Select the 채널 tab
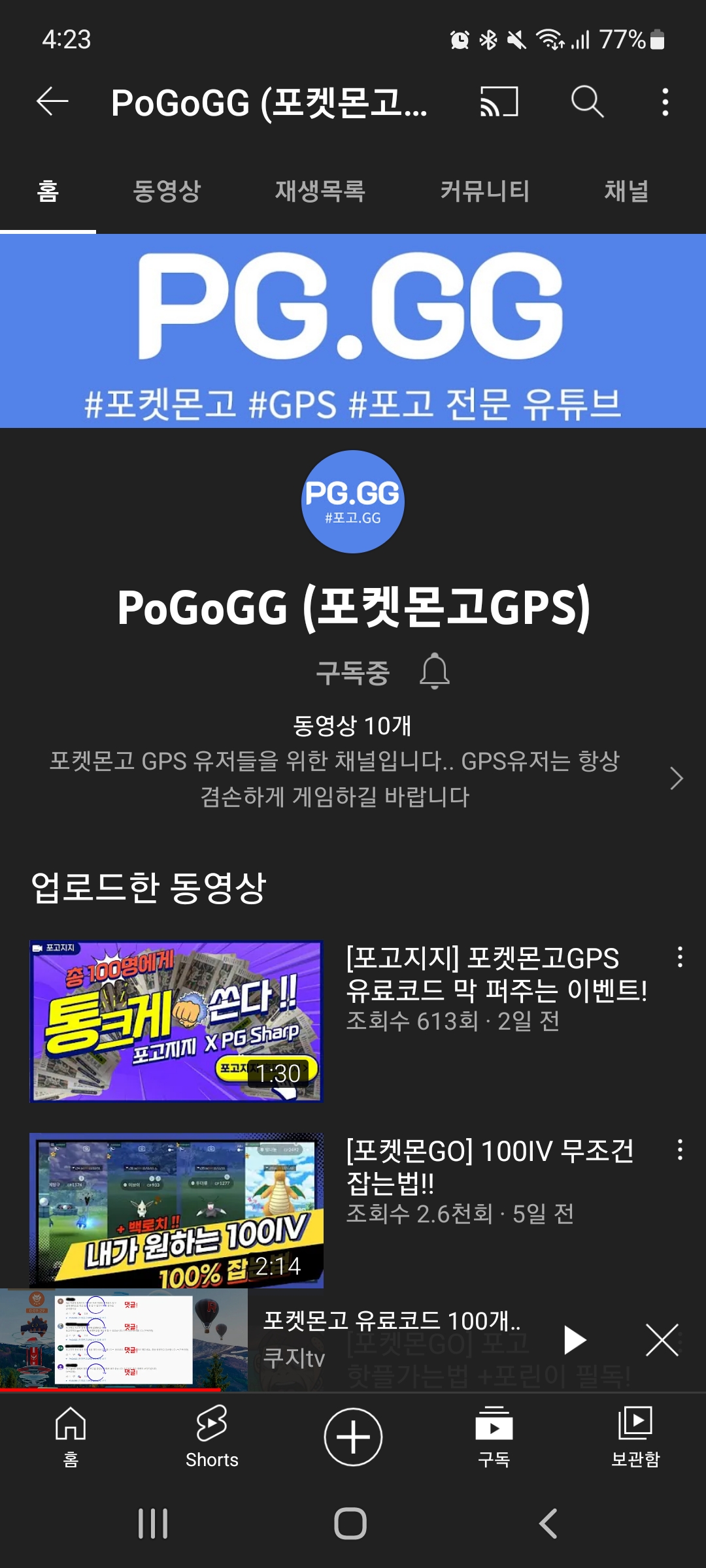This screenshot has height=1568, width=706. (626, 191)
